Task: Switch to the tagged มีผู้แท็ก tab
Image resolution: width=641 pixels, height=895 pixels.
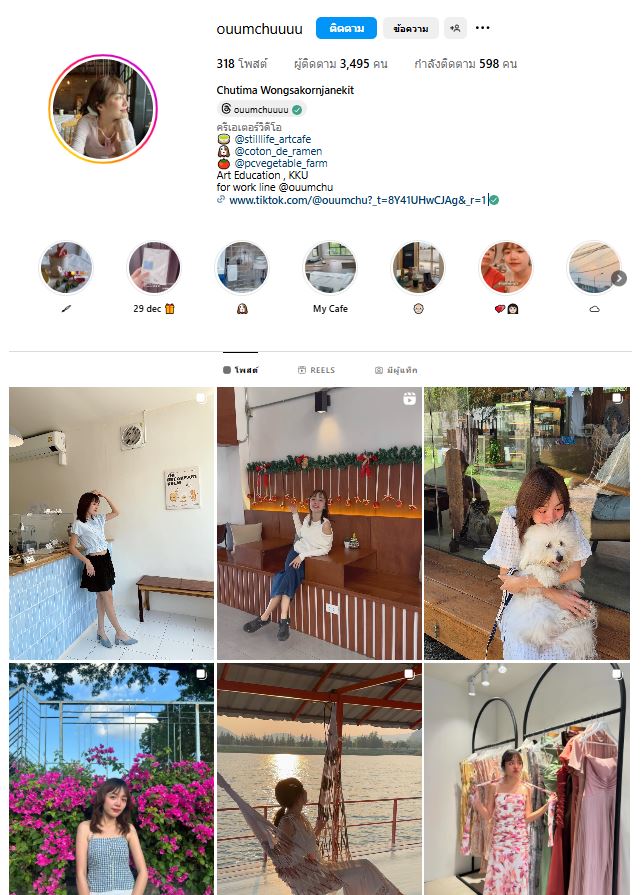Action: 396,370
